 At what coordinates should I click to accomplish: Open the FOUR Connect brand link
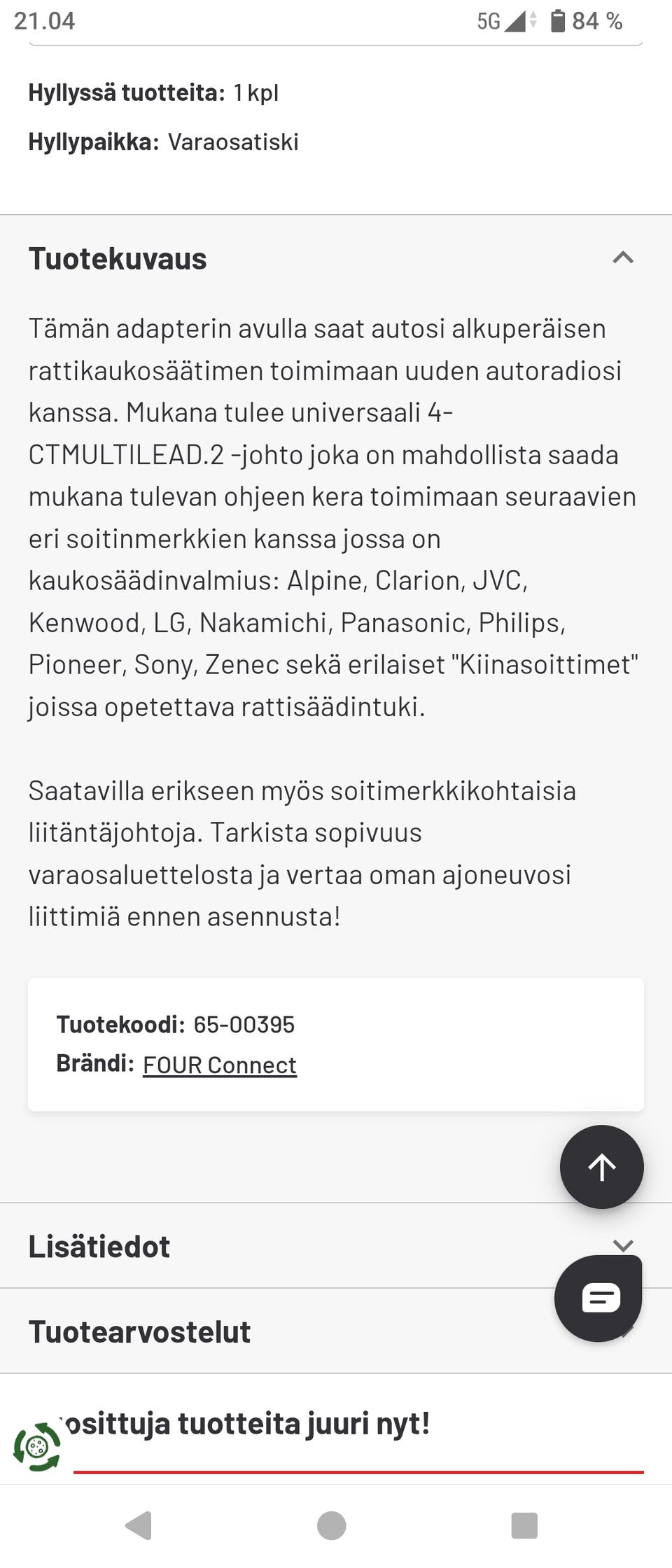pos(219,1064)
